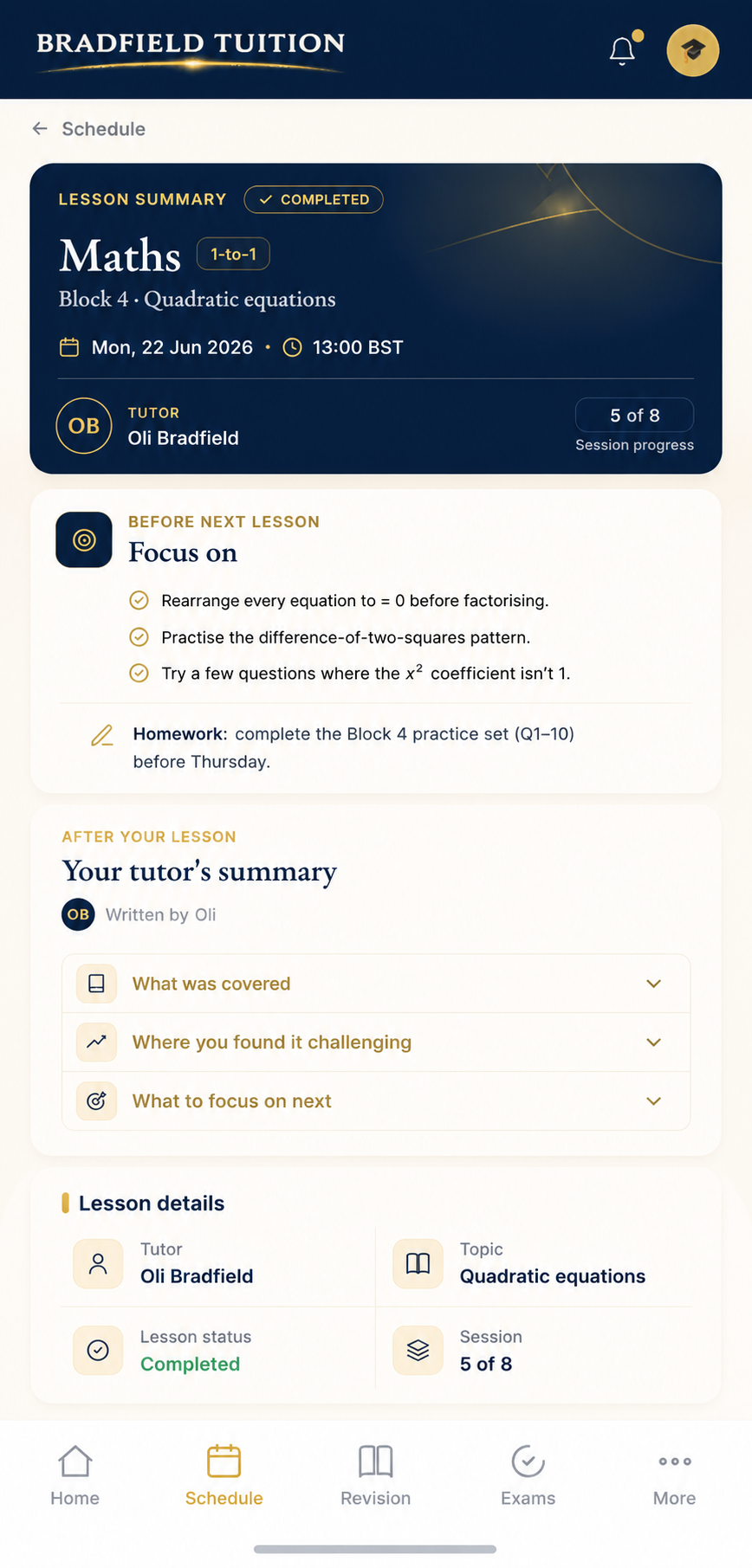Screen dimensions: 752x1568
Task: Open the More menu
Action: 675,1476
